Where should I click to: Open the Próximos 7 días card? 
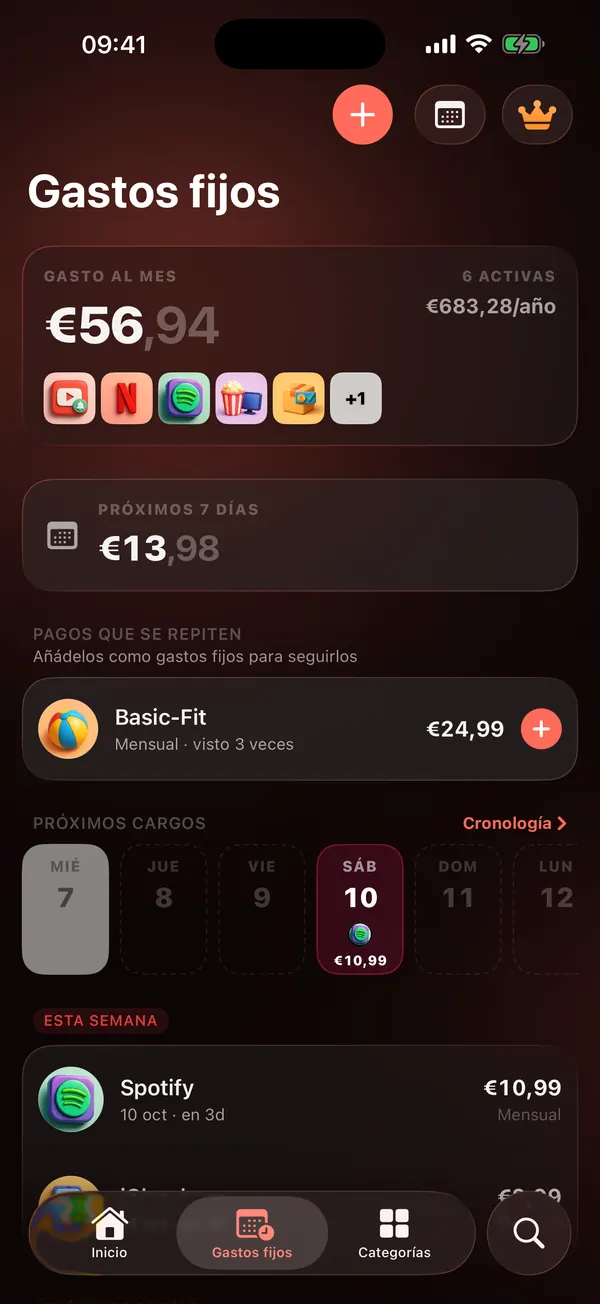[300, 535]
